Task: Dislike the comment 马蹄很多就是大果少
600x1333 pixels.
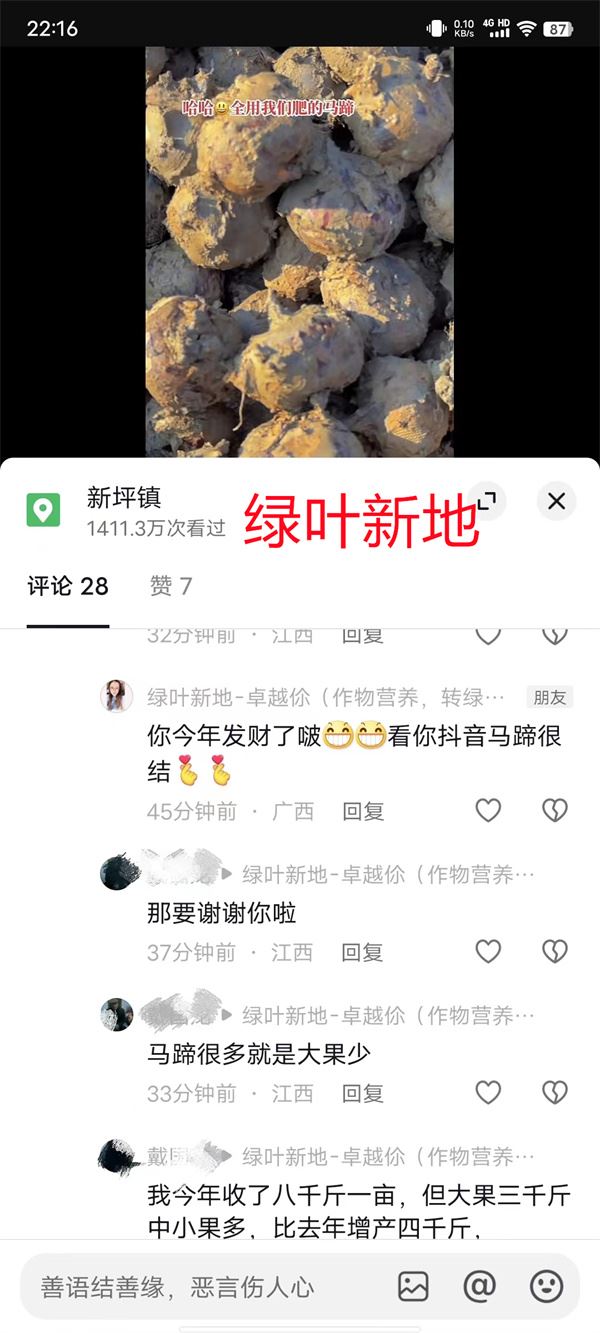Action: point(554,1093)
